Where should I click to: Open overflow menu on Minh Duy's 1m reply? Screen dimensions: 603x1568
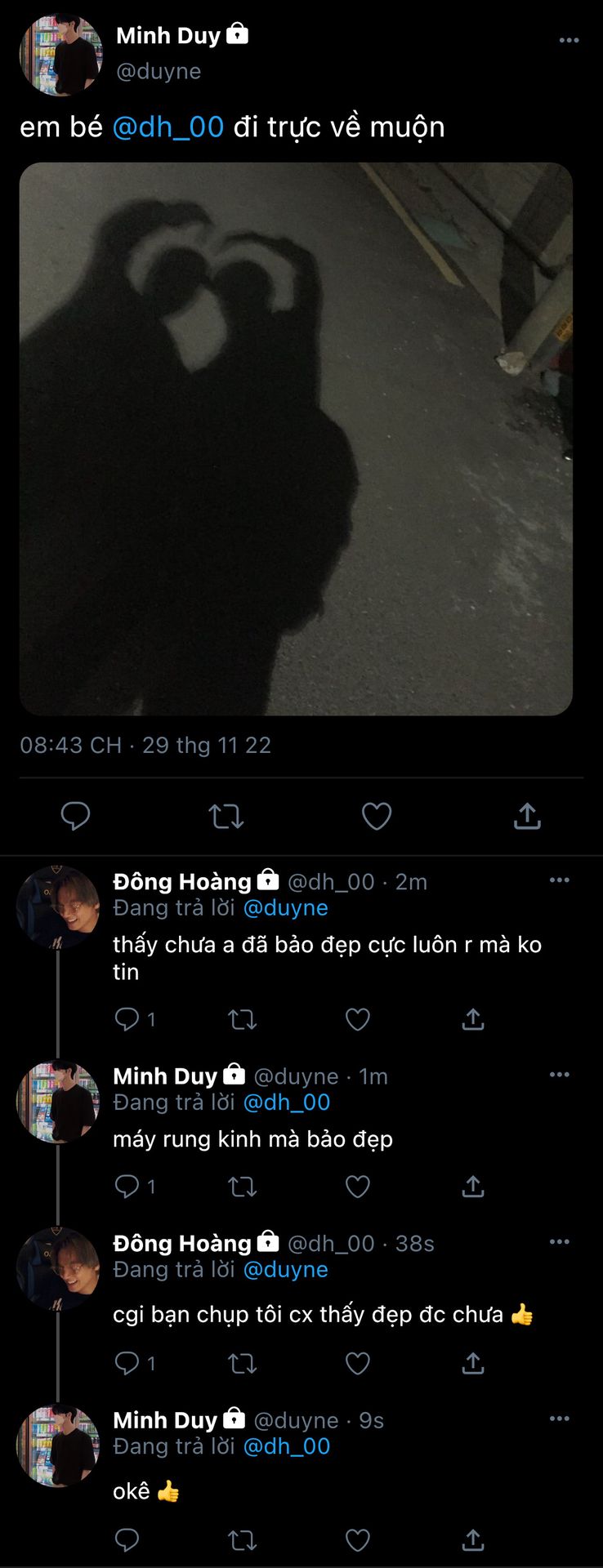coord(560,1075)
